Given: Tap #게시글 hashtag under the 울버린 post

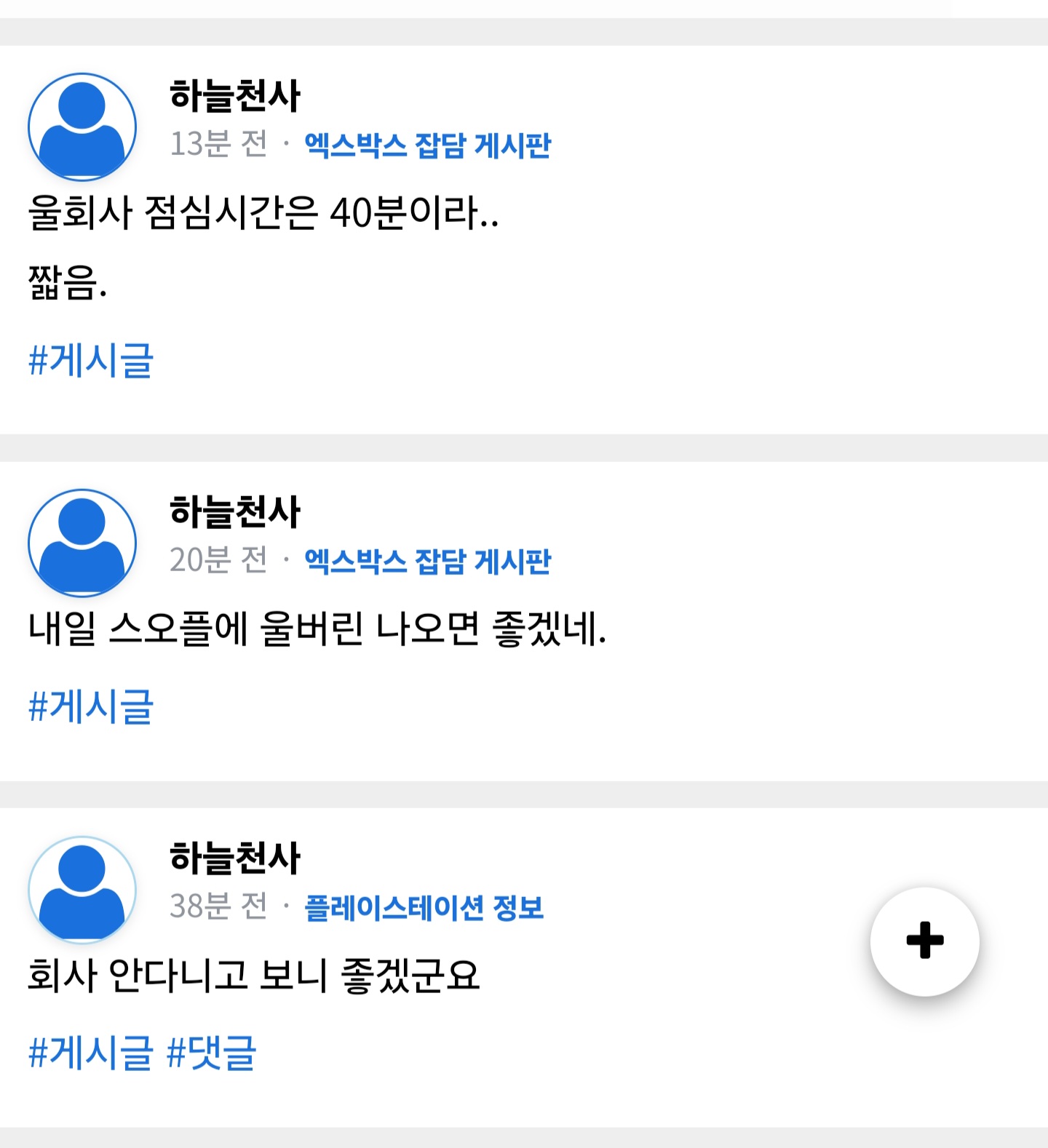Looking at the screenshot, I should [x=91, y=706].
